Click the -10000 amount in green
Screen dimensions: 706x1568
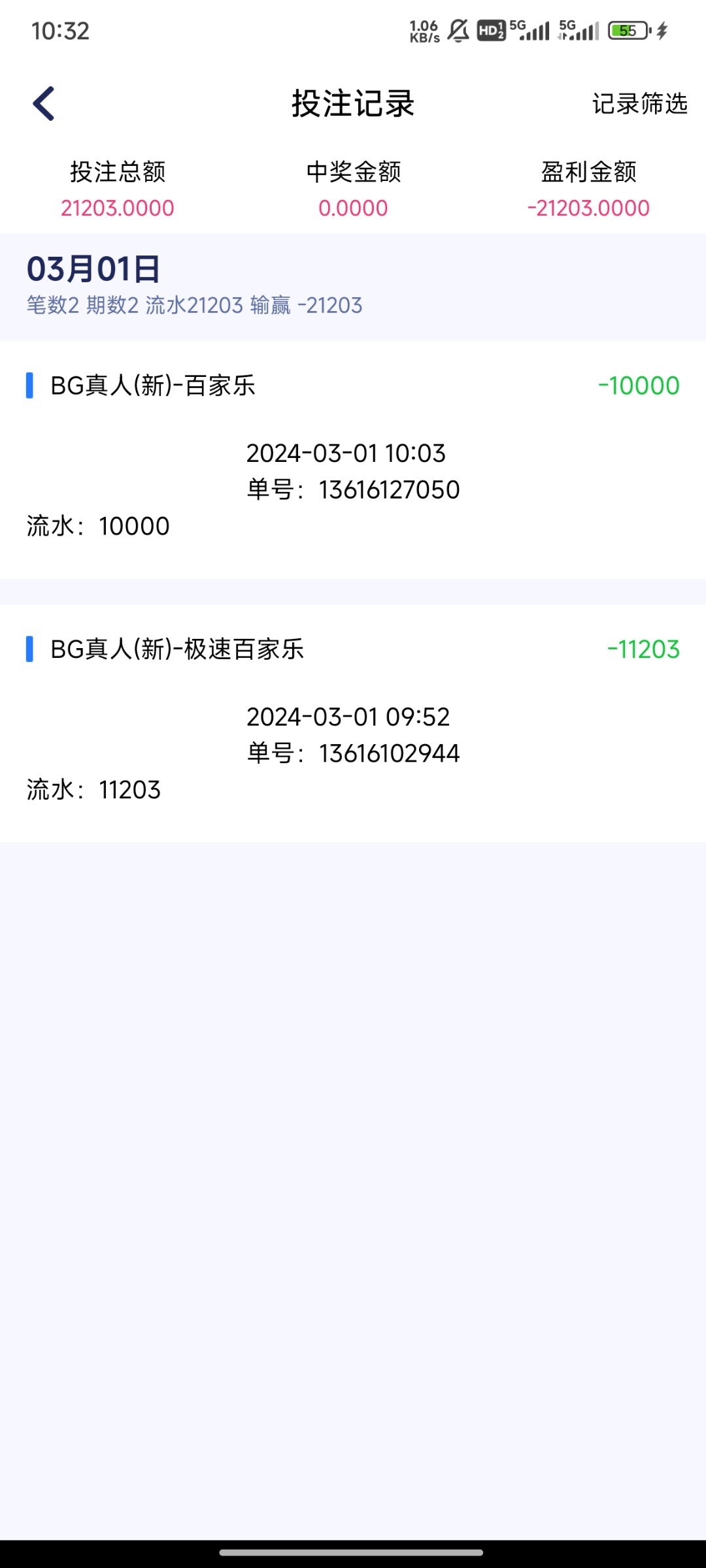[x=637, y=386]
